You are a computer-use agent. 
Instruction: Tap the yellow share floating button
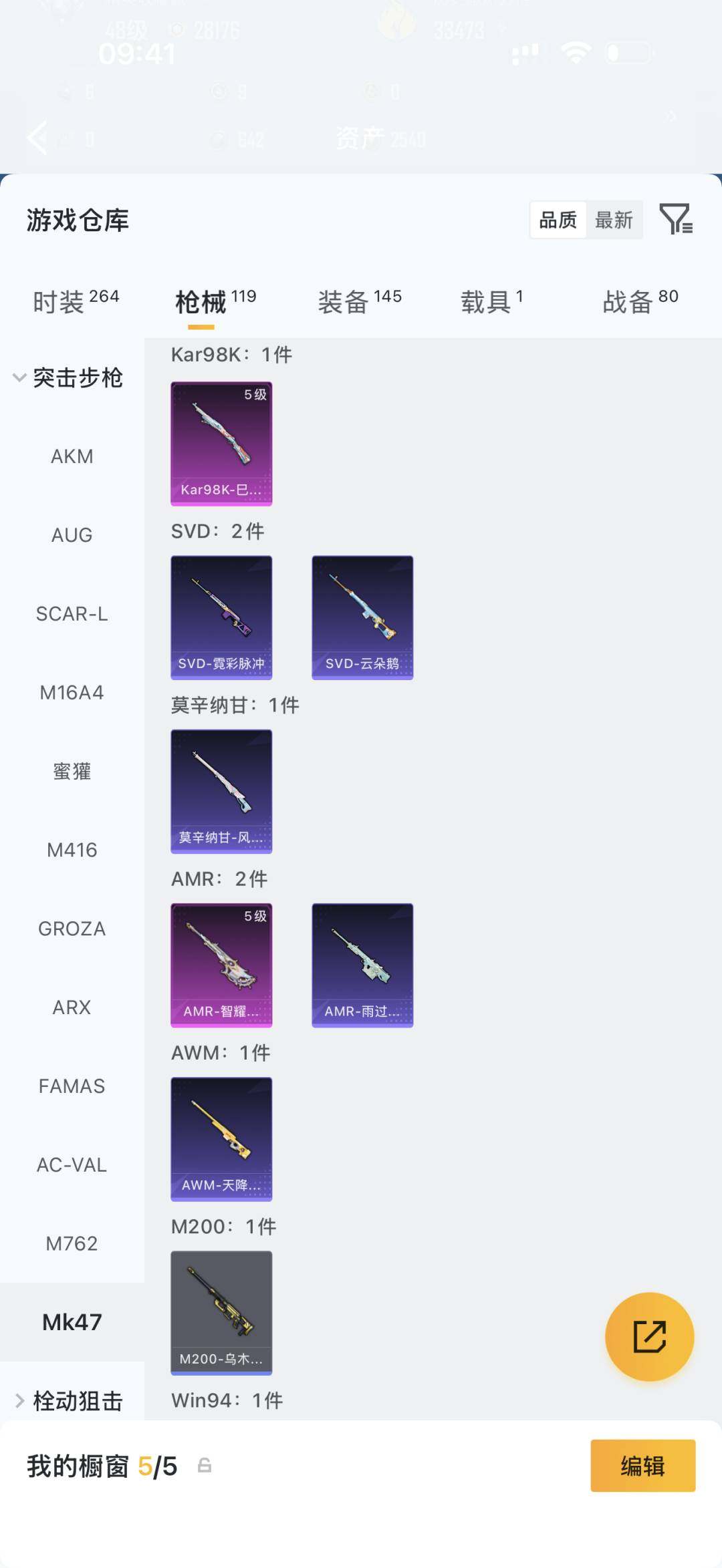(648, 1336)
